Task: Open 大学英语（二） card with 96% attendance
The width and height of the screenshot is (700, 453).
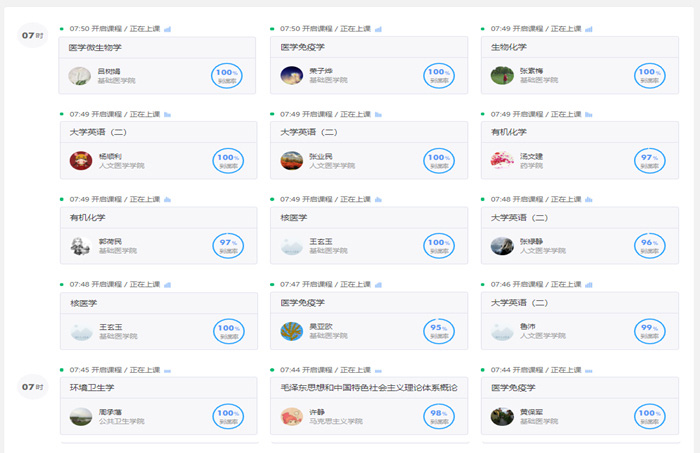Action: (574, 235)
